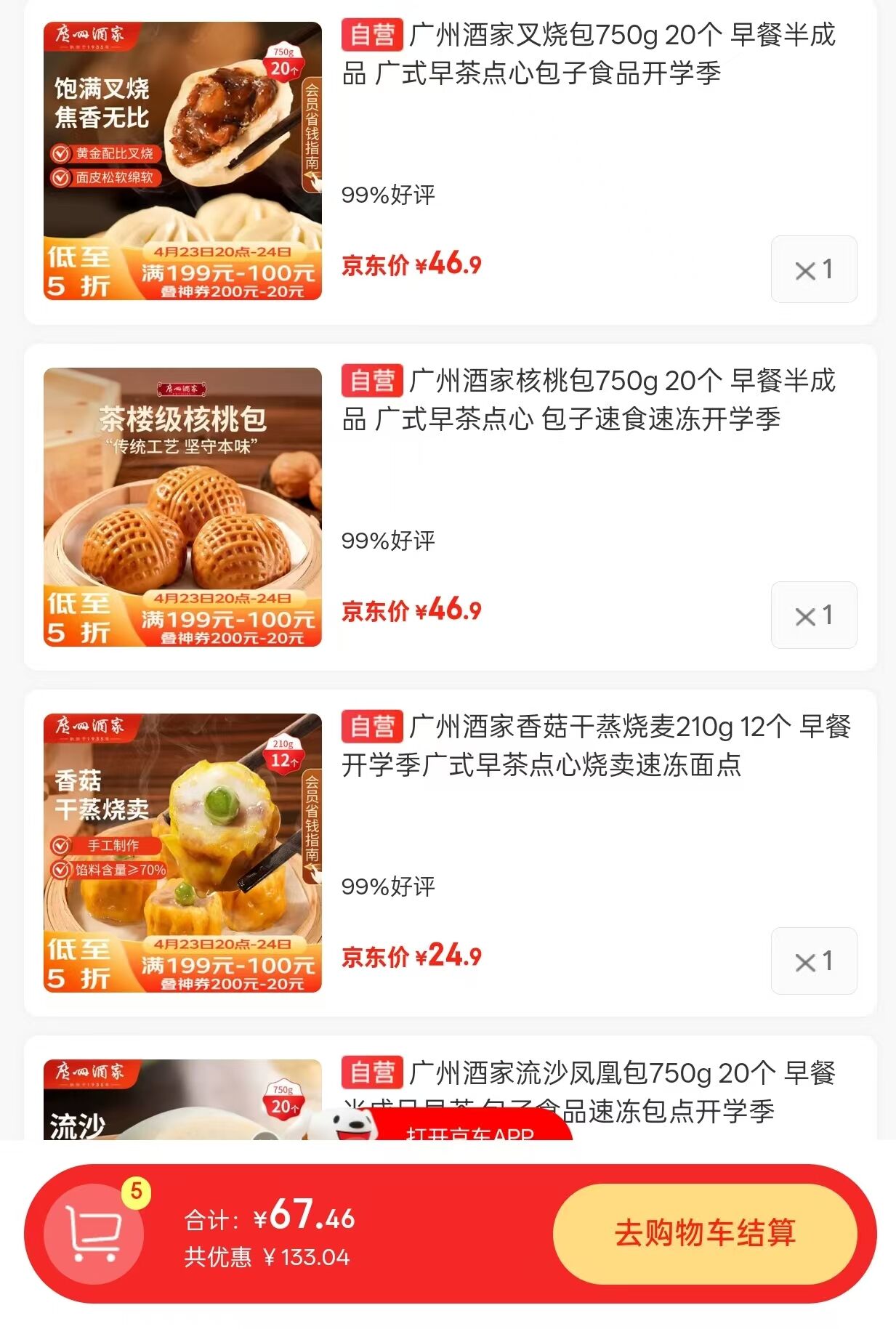View the 广州酒家核桃包 product
This screenshot has height=1329, width=896.
tap(589, 400)
